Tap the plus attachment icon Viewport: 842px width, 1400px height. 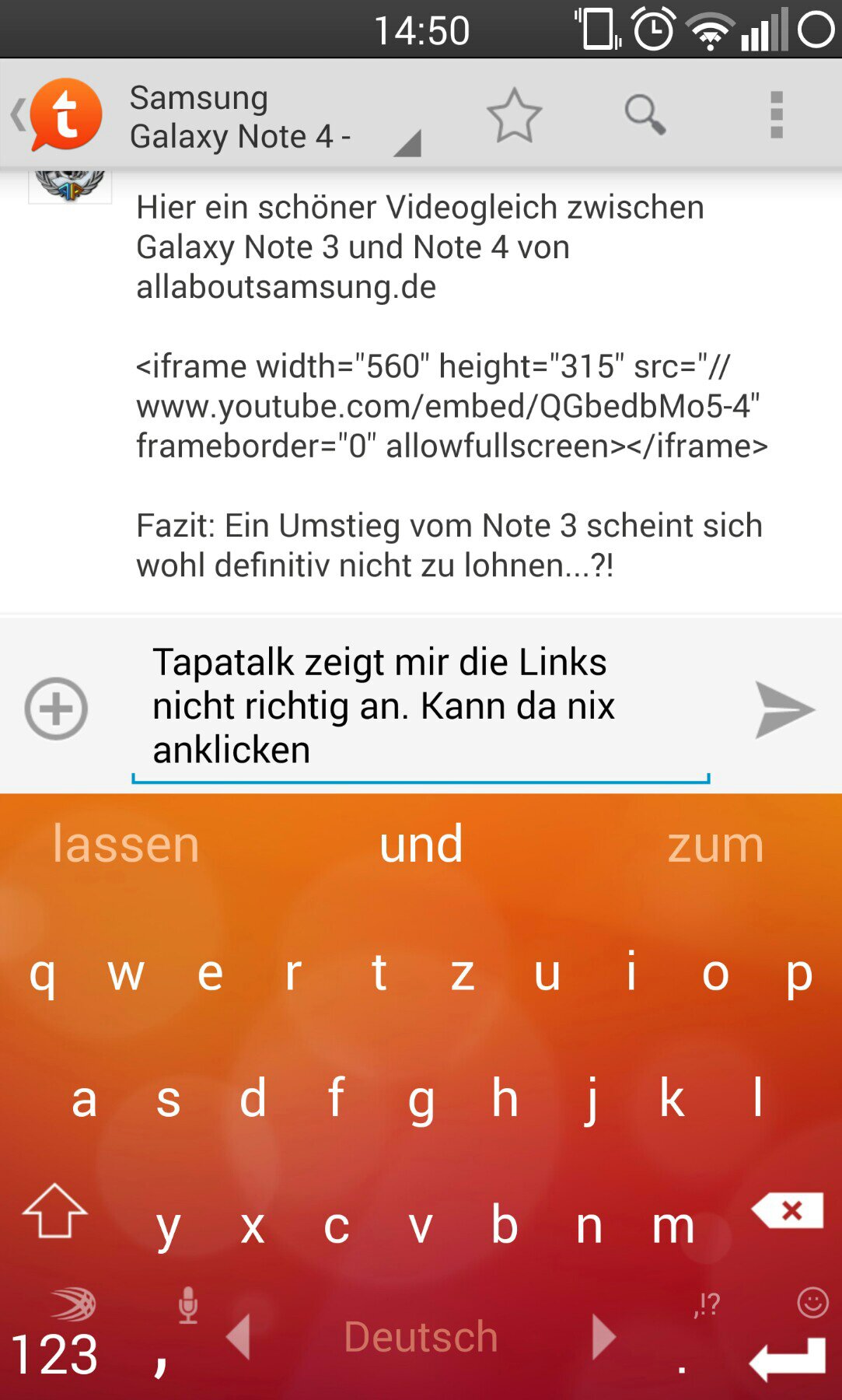56,709
